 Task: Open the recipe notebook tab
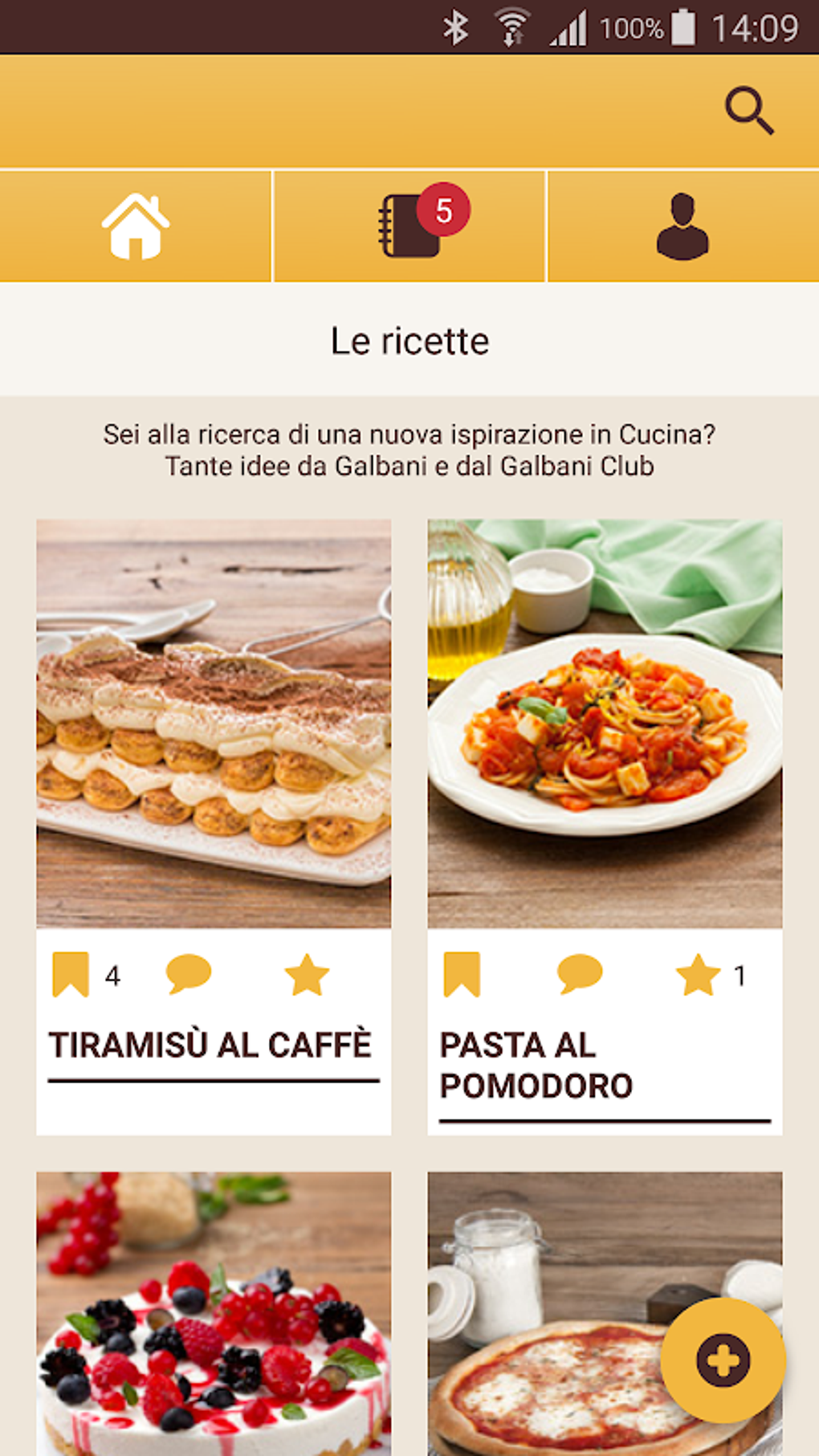coord(410,226)
